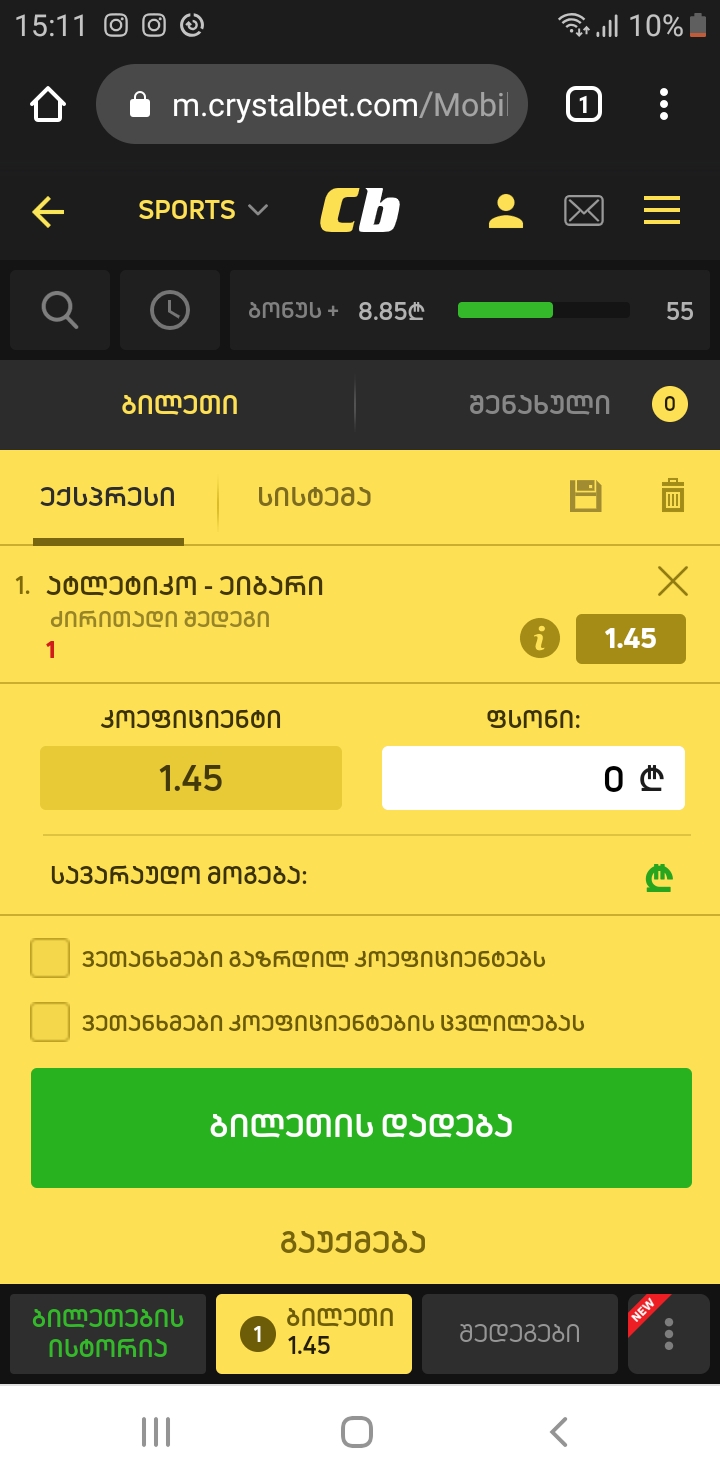Open the clock history icon
720x1480 pixels.
[x=170, y=310]
